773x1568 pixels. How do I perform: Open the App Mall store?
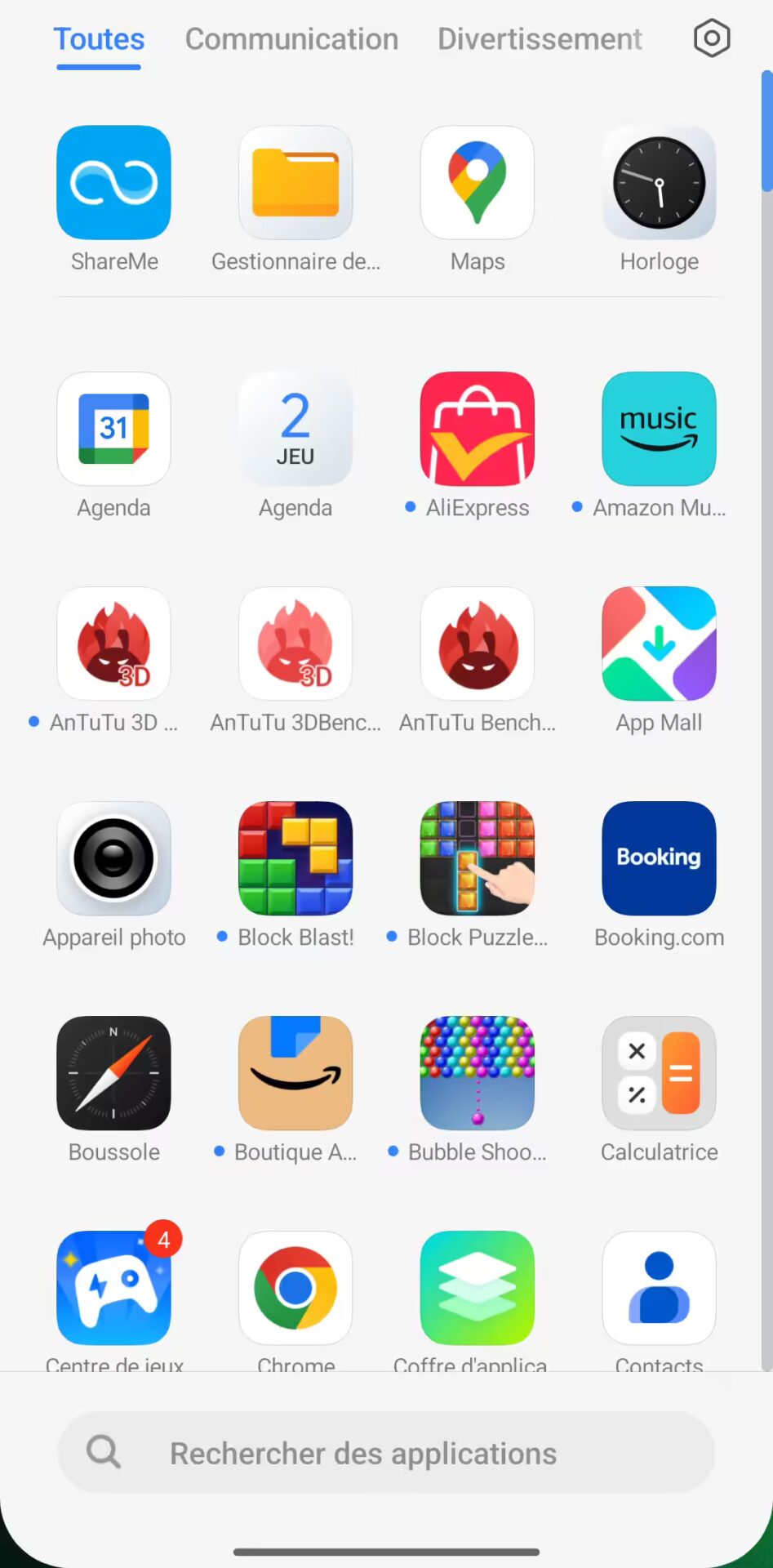click(x=659, y=644)
